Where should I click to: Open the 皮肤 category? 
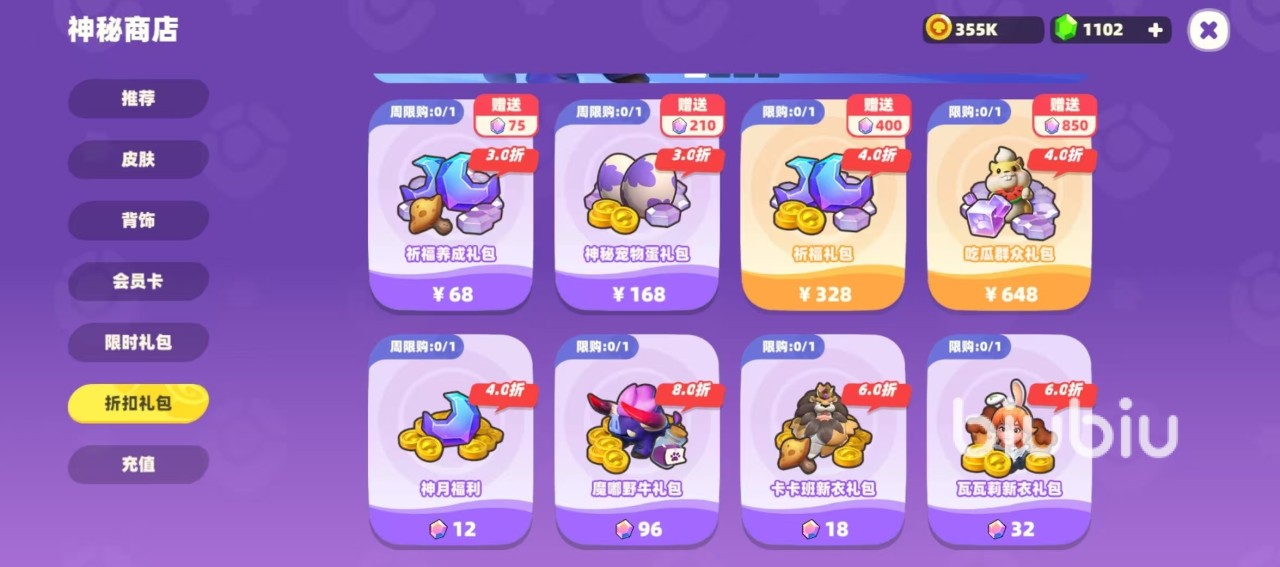tap(138, 159)
